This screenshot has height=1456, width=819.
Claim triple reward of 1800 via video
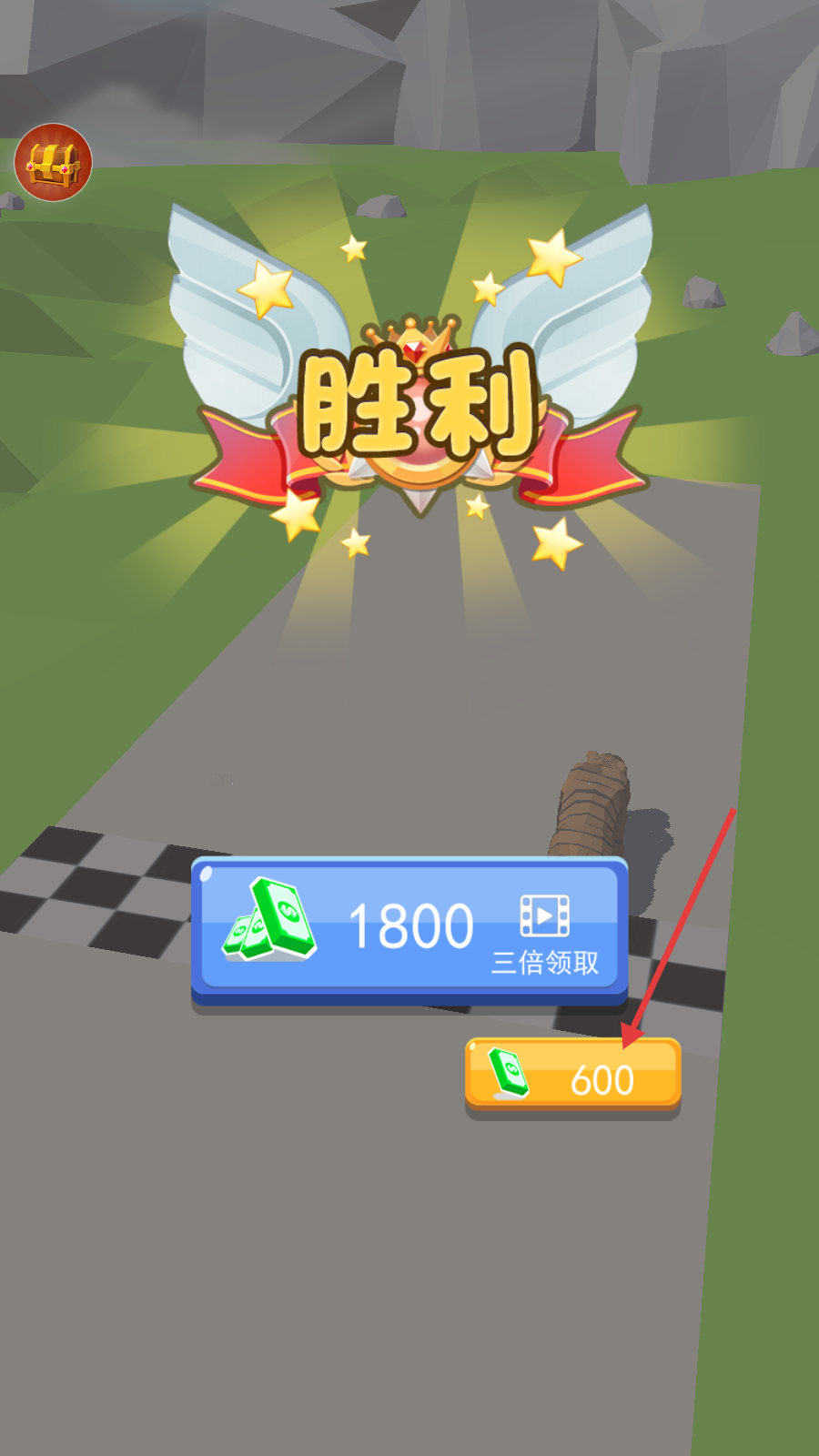pos(409,930)
